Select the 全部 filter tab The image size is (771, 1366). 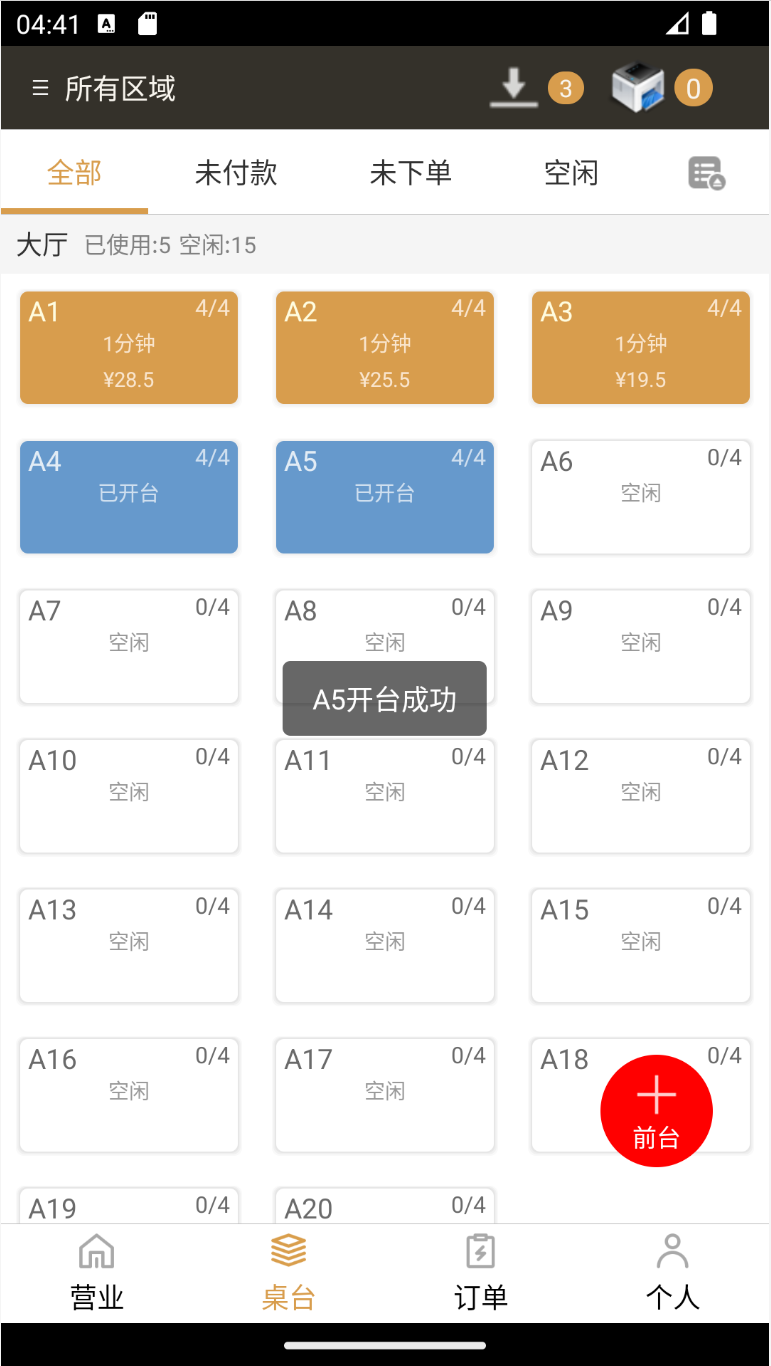click(x=74, y=172)
